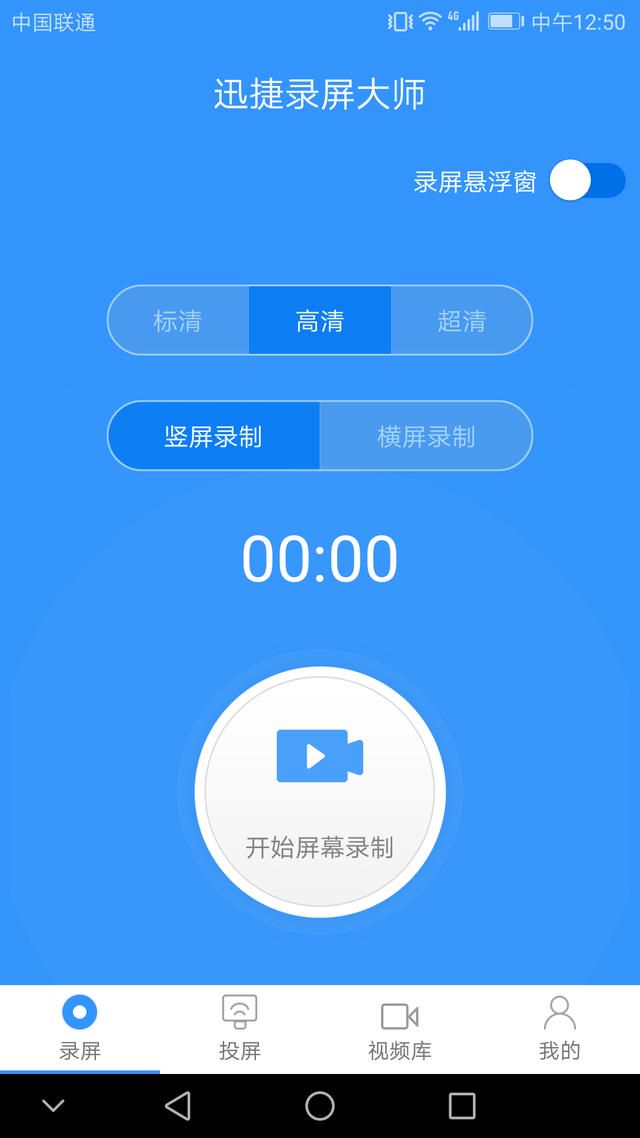Open the 视频库 video library tab

point(400,1028)
